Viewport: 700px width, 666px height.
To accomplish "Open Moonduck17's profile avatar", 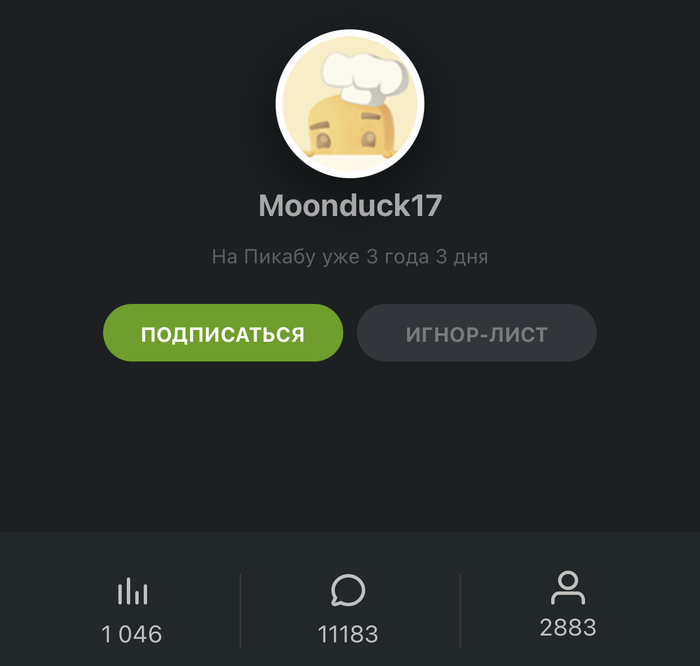I will 350,104.
